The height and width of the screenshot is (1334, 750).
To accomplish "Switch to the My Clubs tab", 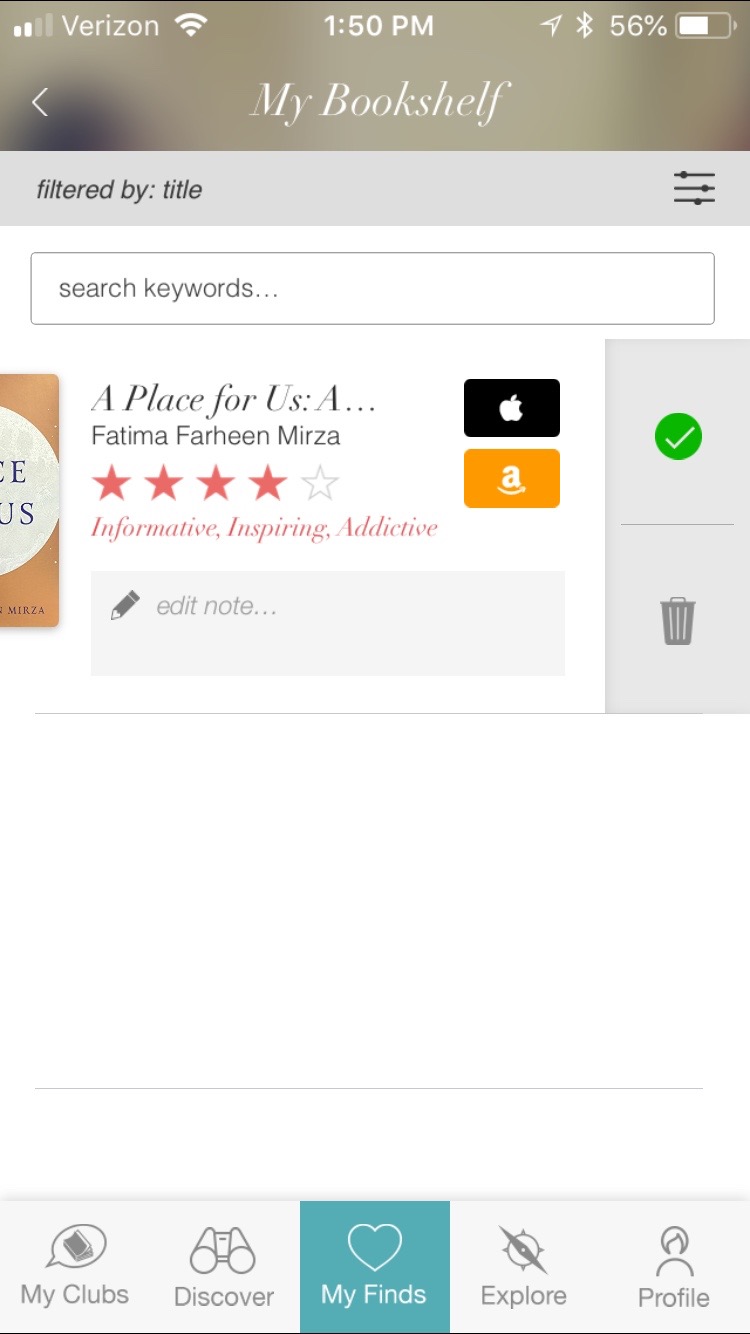I will point(75,1267).
